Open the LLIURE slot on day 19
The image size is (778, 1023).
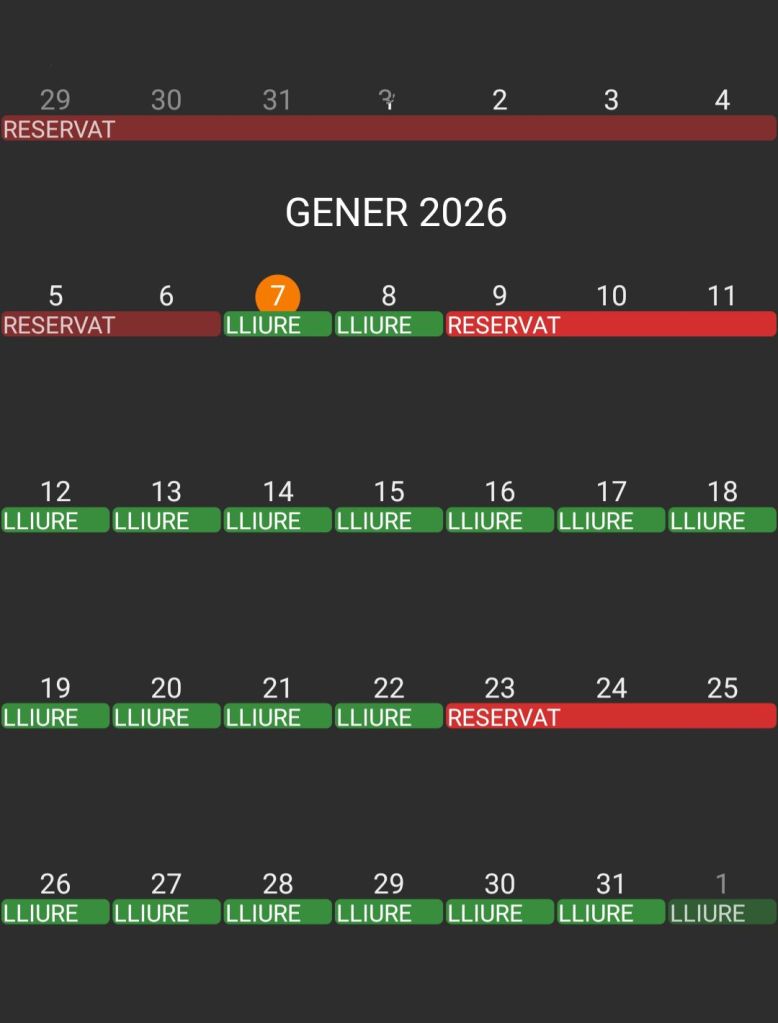[x=55, y=717]
